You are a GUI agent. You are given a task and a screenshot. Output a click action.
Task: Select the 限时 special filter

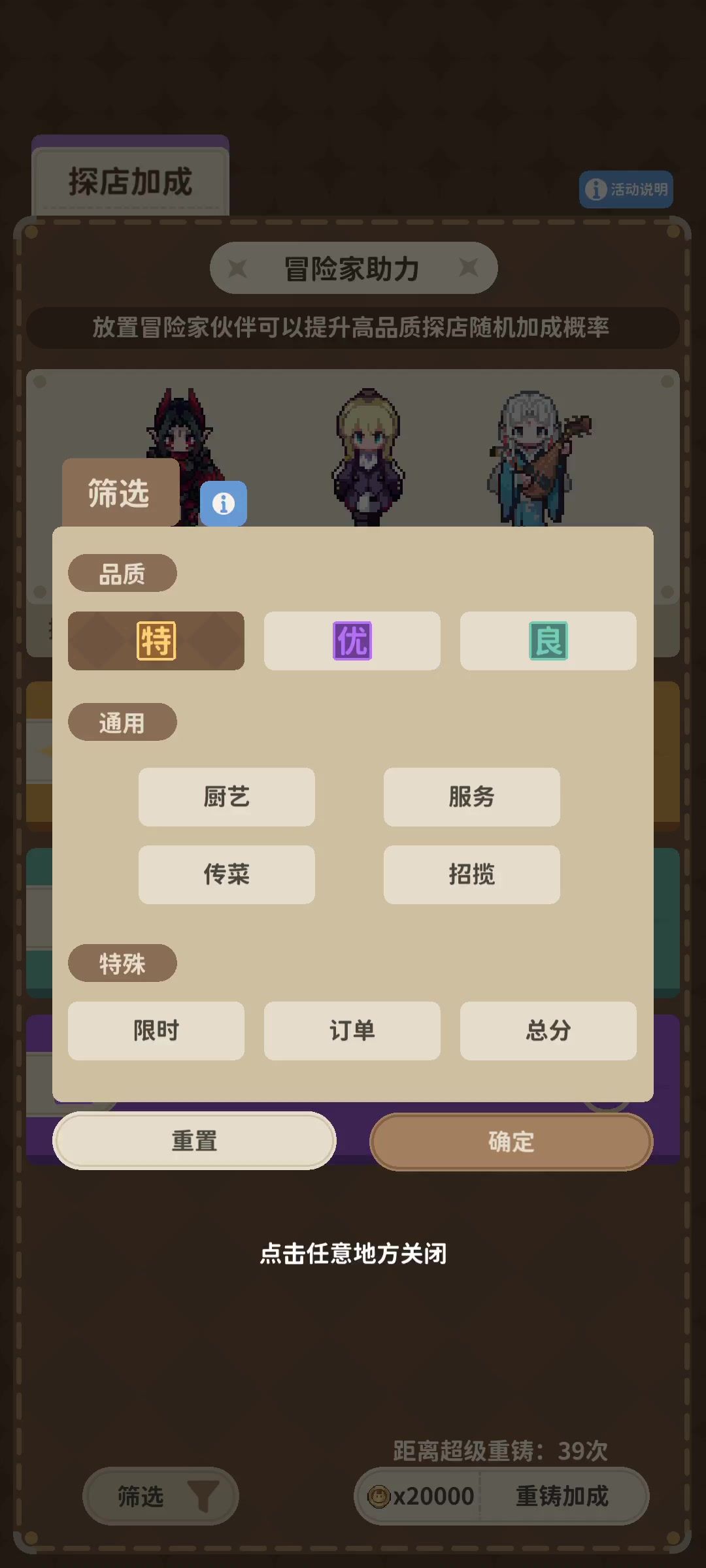156,1031
